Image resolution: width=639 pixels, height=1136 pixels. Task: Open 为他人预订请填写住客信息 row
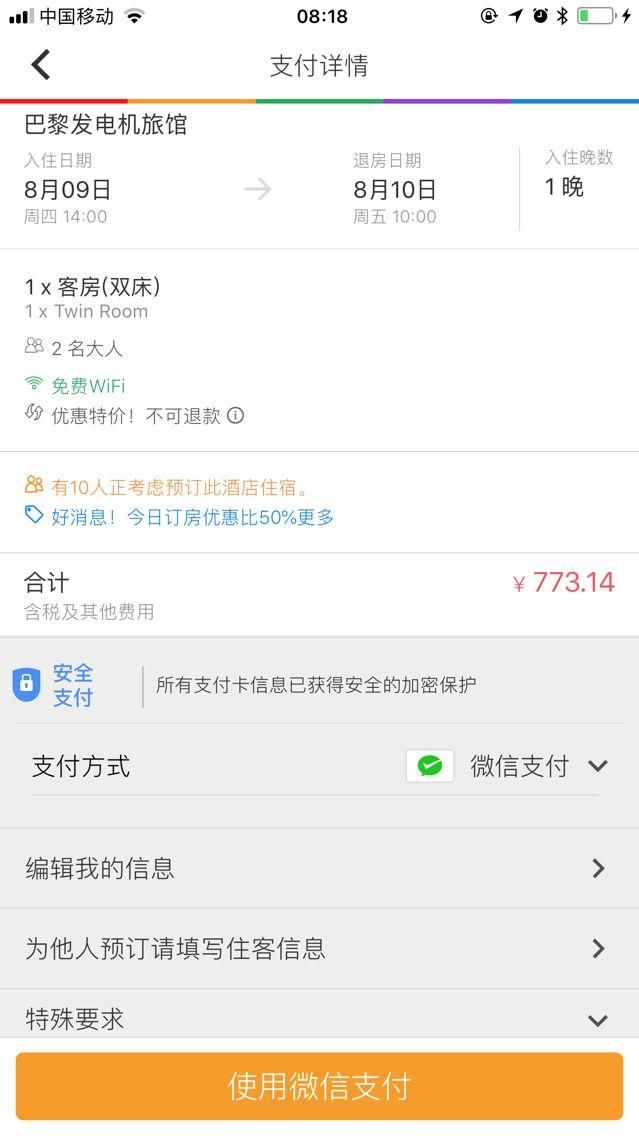[320, 948]
